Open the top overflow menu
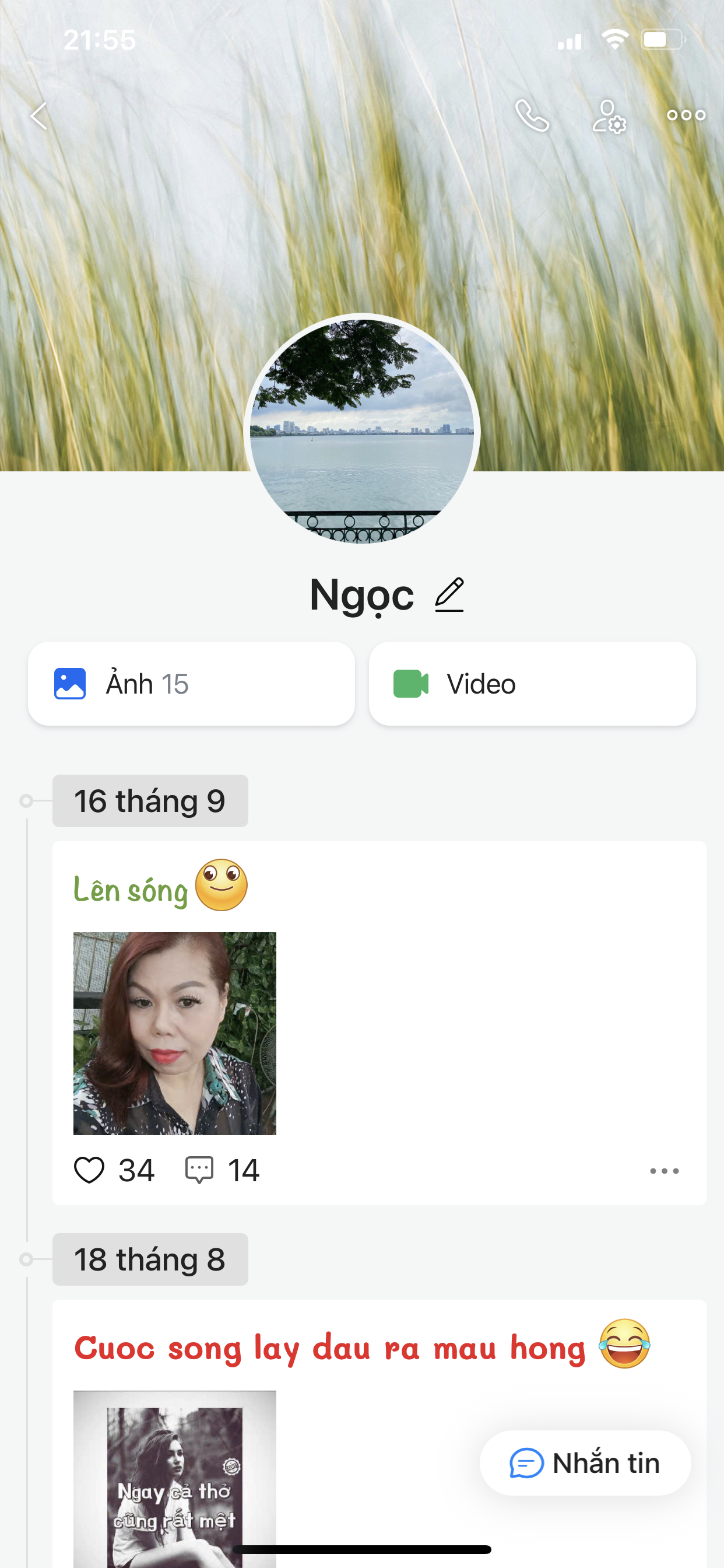This screenshot has width=724, height=1568. point(686,116)
